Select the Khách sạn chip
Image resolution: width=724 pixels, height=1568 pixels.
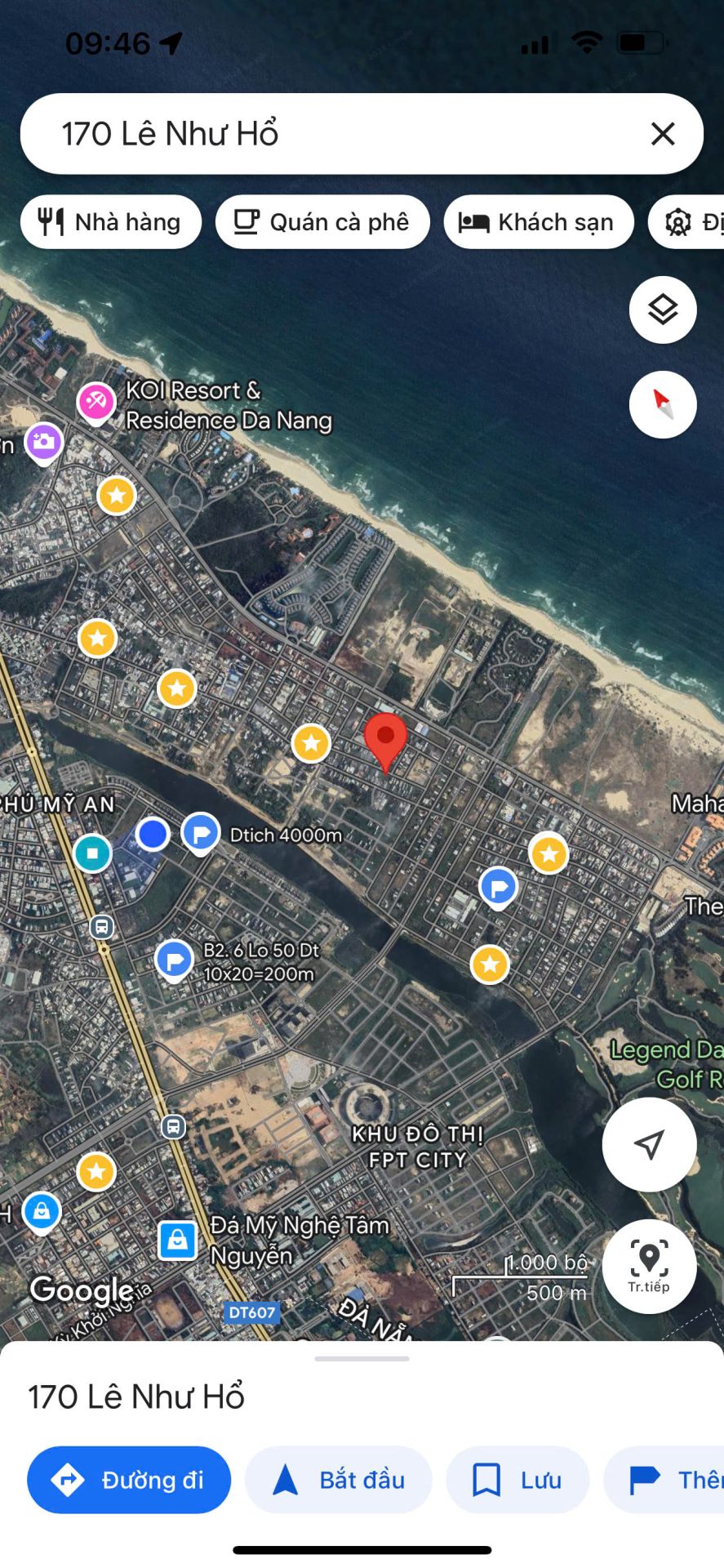(539, 222)
